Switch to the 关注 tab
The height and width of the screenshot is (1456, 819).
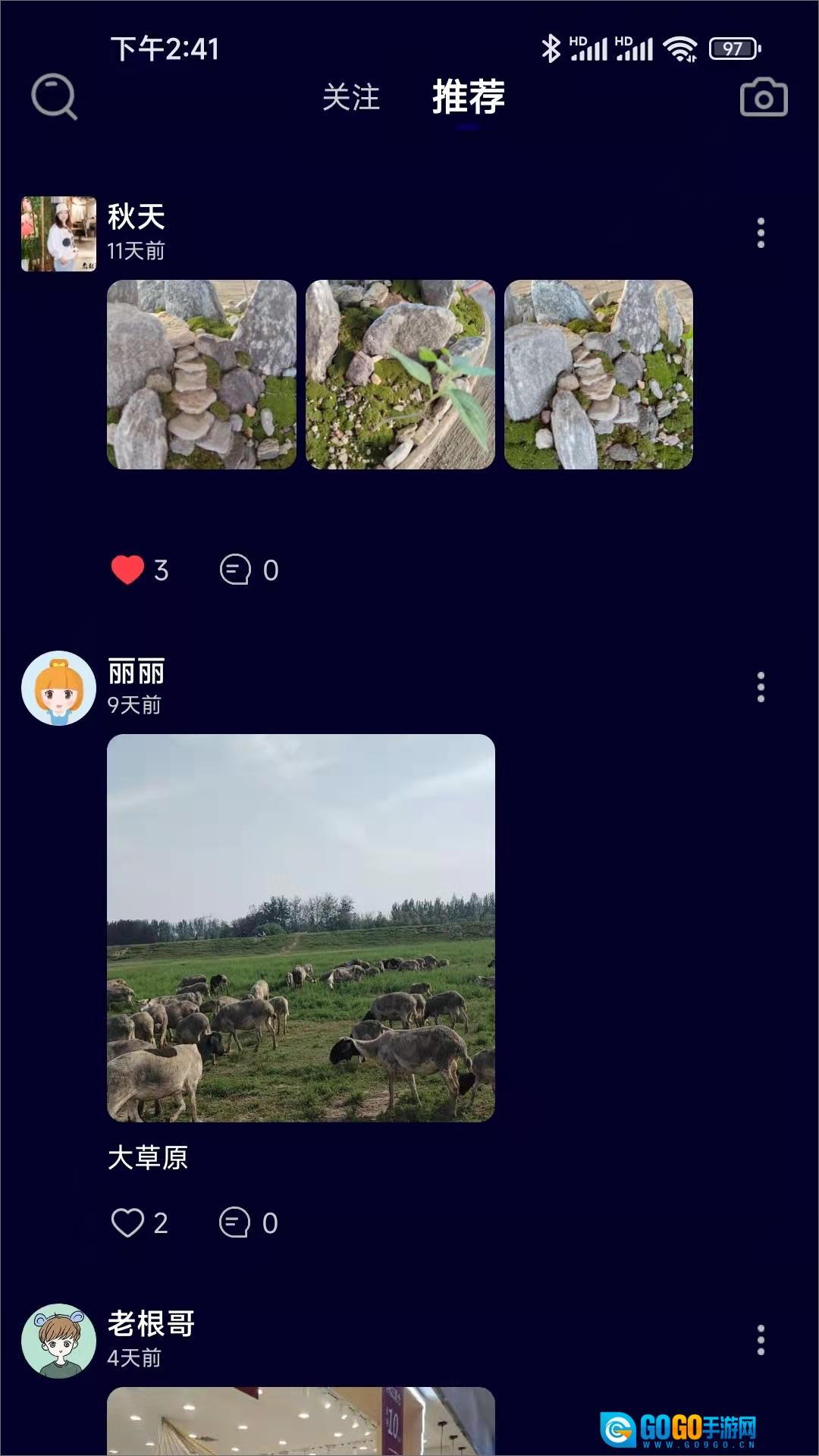click(x=352, y=99)
